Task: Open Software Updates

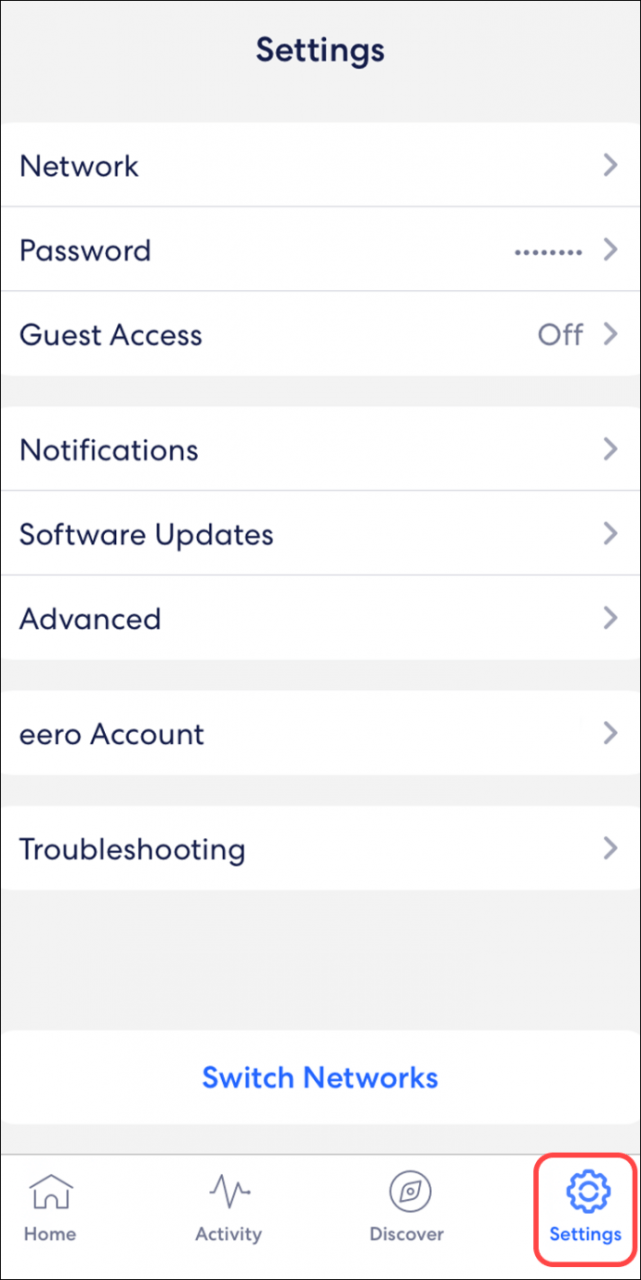Action: (320, 534)
